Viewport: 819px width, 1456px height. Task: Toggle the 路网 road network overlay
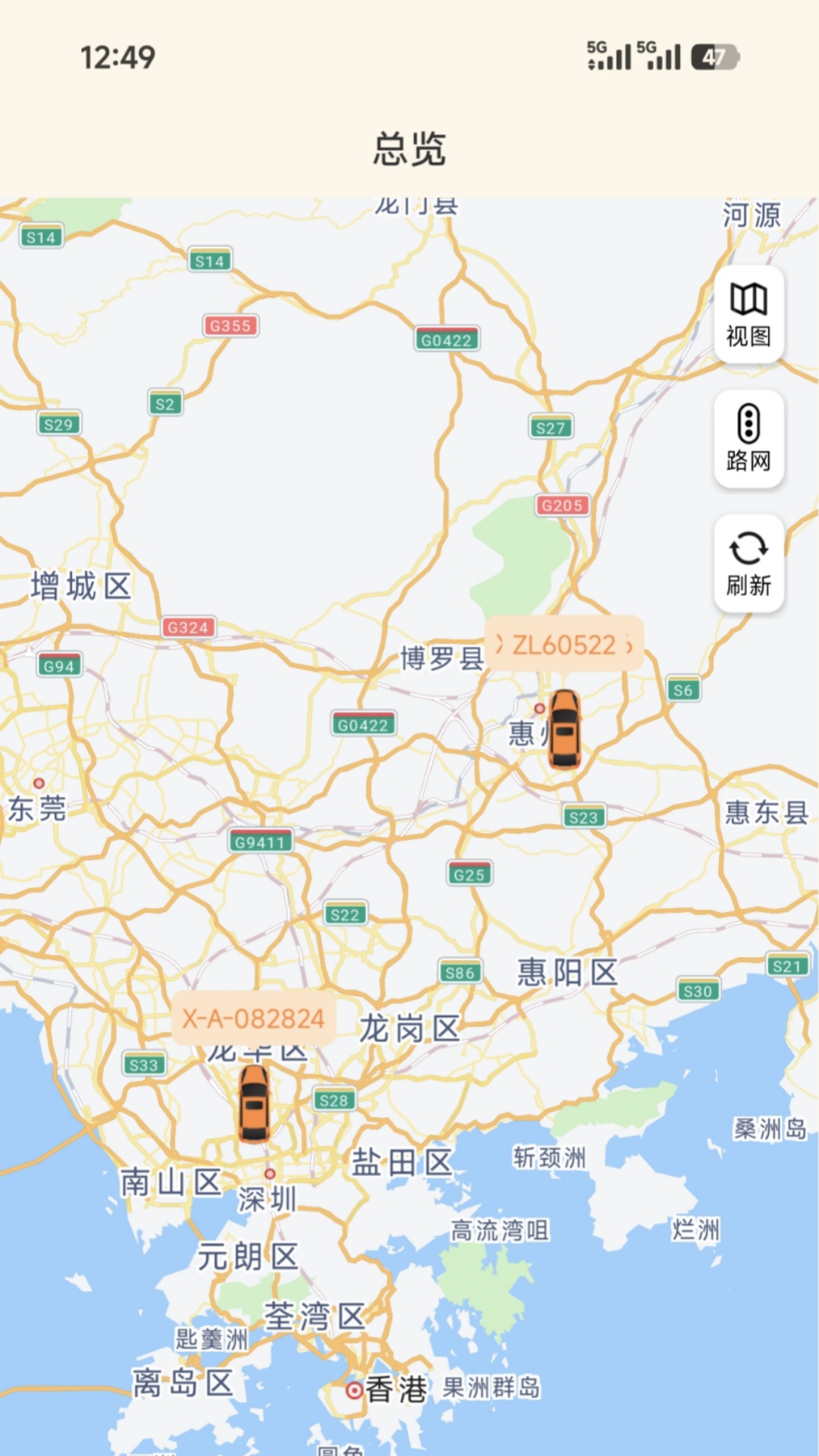pos(748,438)
